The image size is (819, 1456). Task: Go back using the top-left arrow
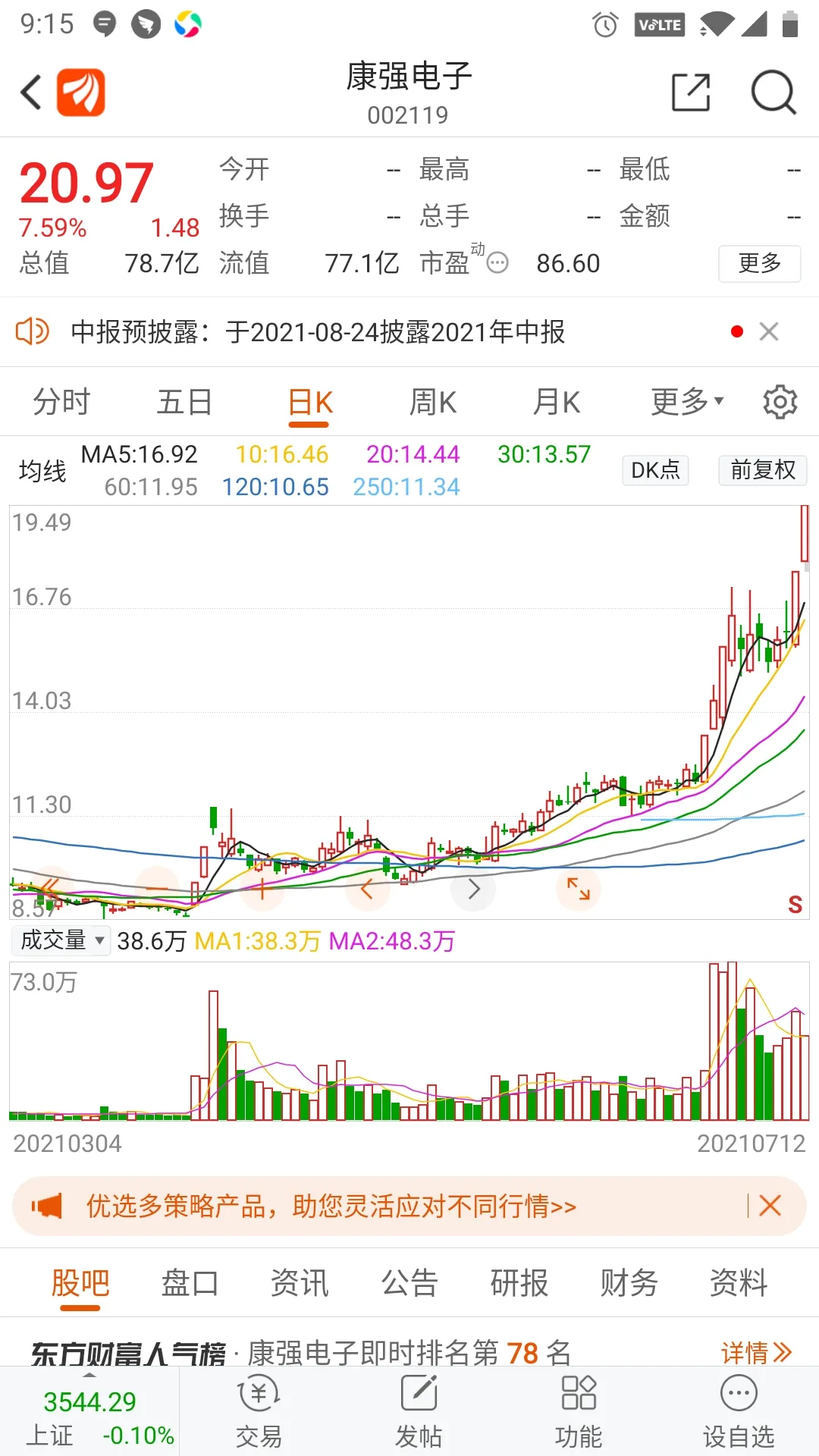click(x=31, y=93)
